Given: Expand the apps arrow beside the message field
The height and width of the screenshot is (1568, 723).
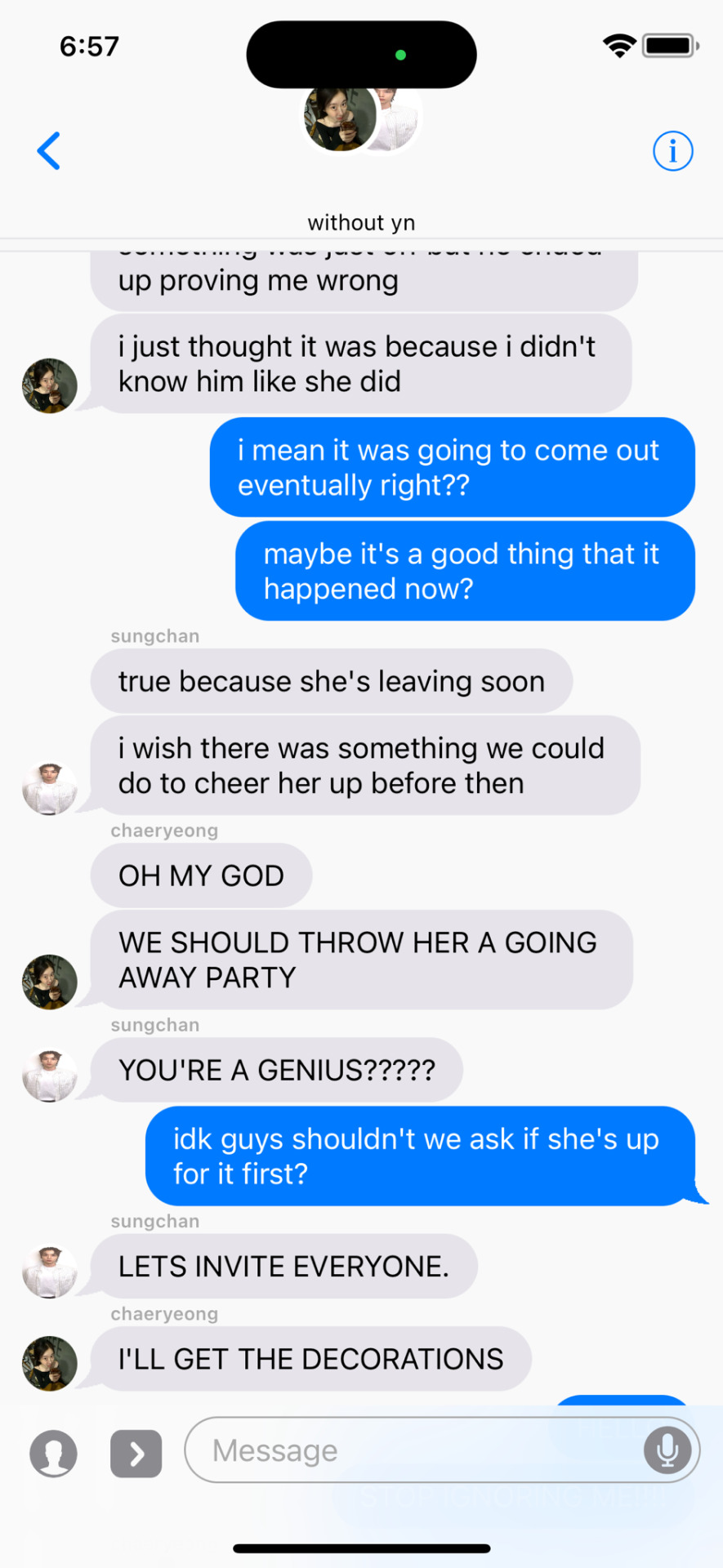Looking at the screenshot, I should pos(136,1454).
